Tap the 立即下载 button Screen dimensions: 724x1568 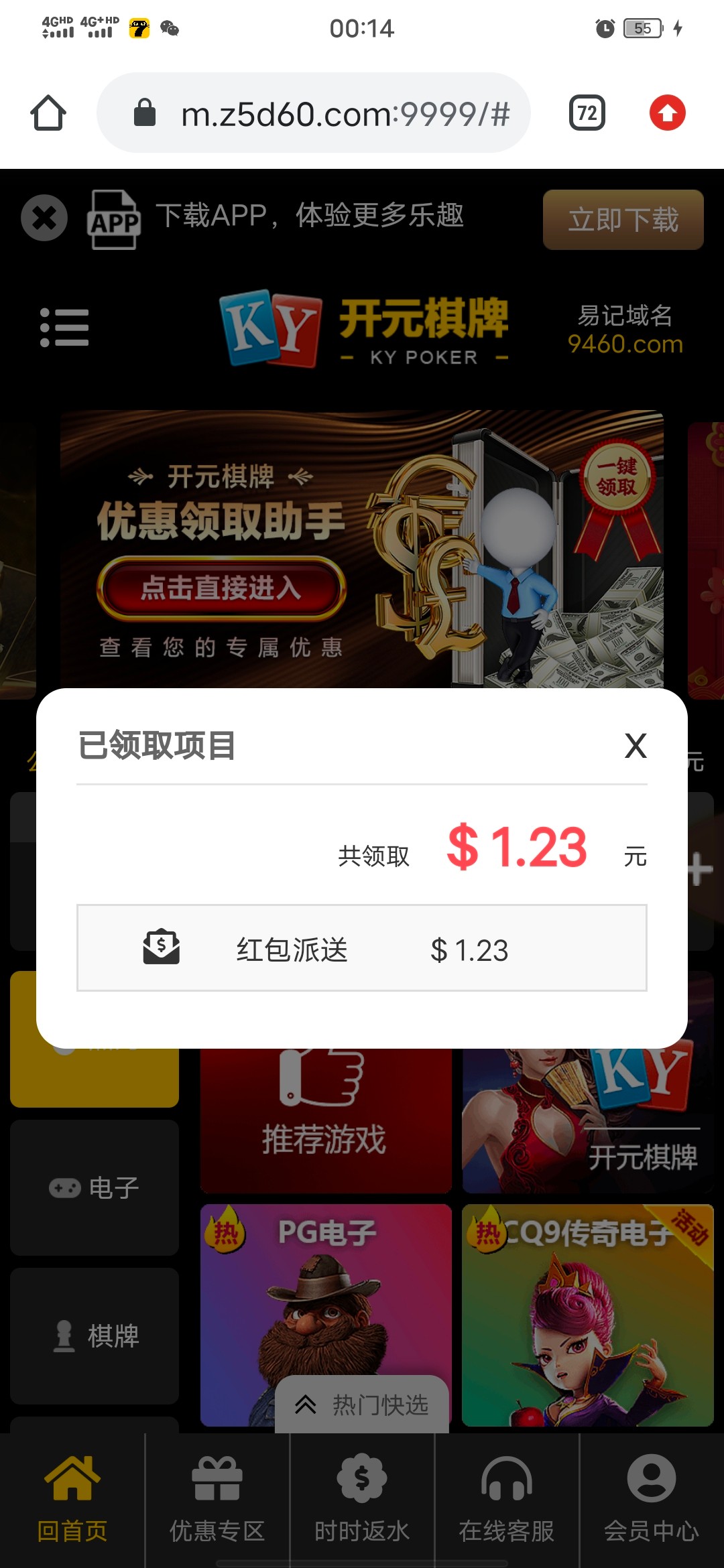click(623, 220)
